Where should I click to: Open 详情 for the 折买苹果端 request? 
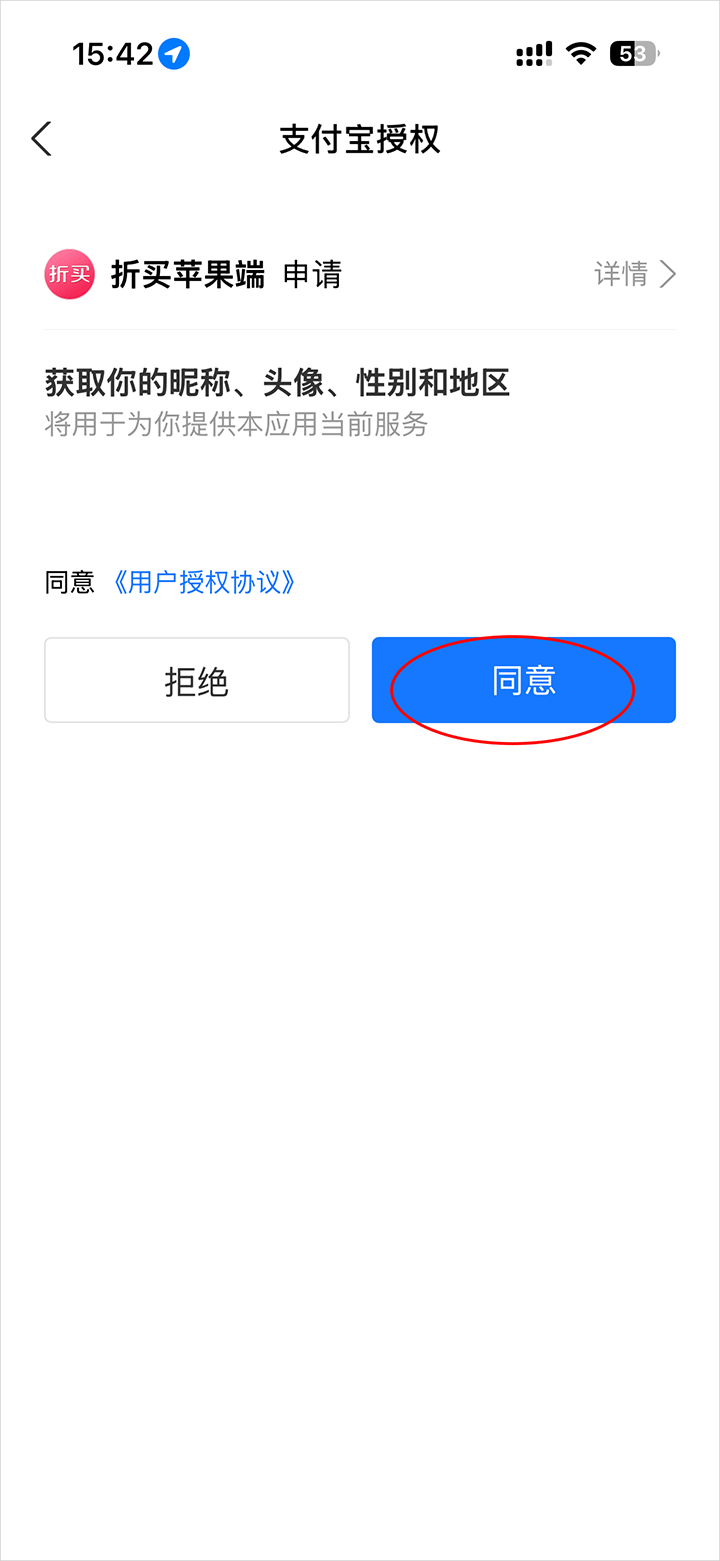tap(635, 274)
